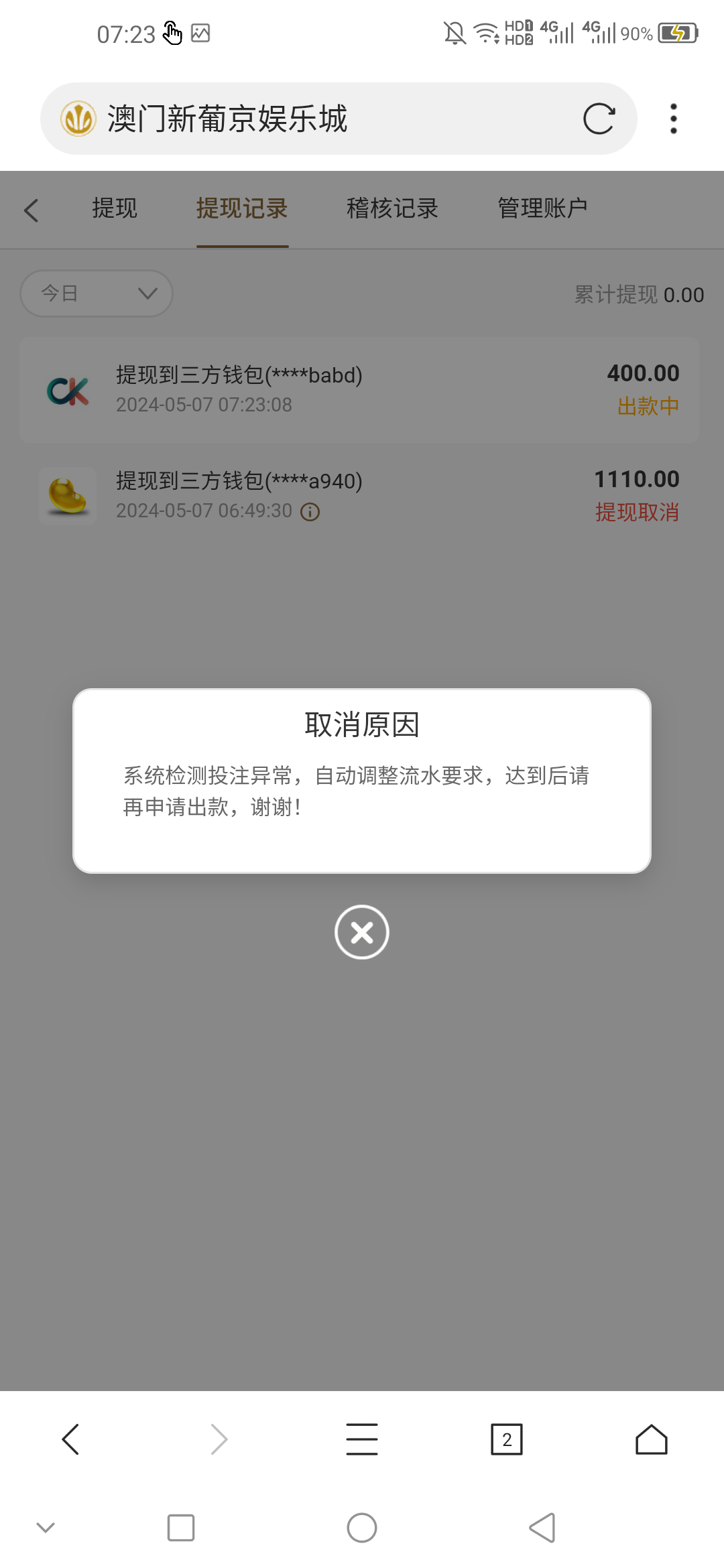Open the browser overflow menu
Viewport: 724px width, 1568px height.
[x=674, y=119]
